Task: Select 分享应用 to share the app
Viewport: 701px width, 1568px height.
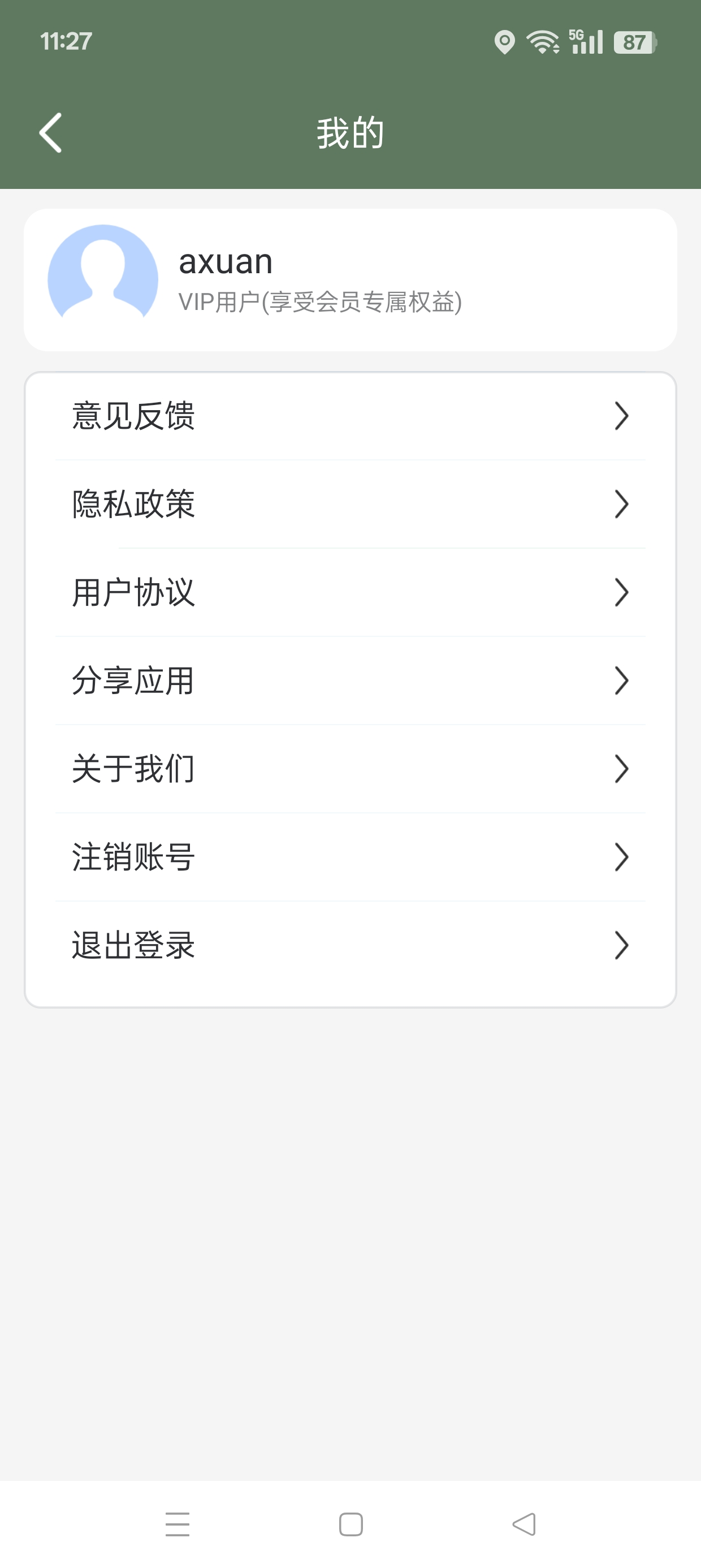Action: coord(350,680)
